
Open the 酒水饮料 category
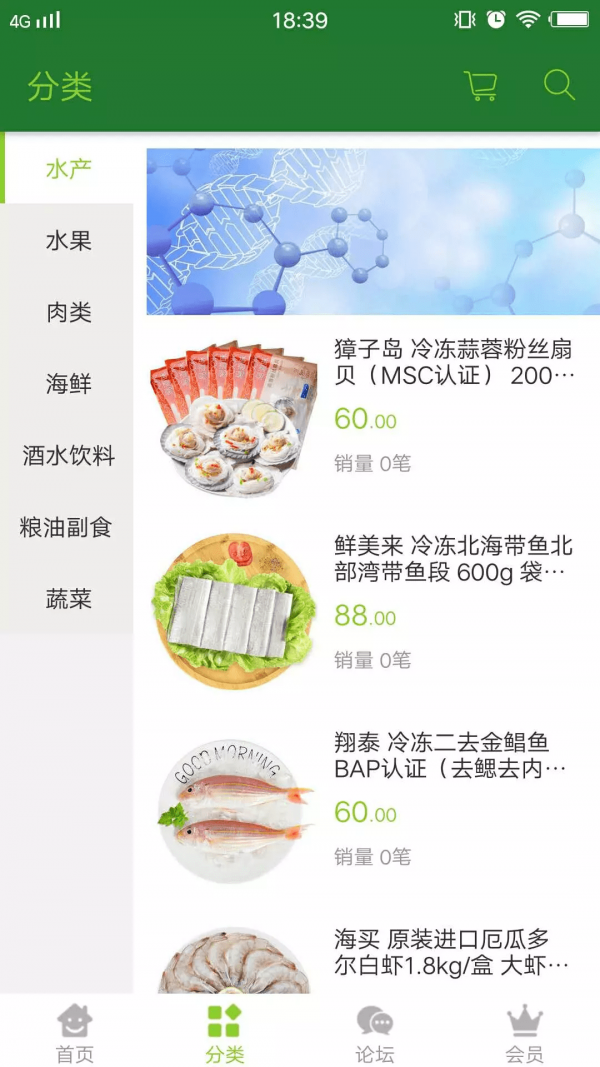coord(68,456)
